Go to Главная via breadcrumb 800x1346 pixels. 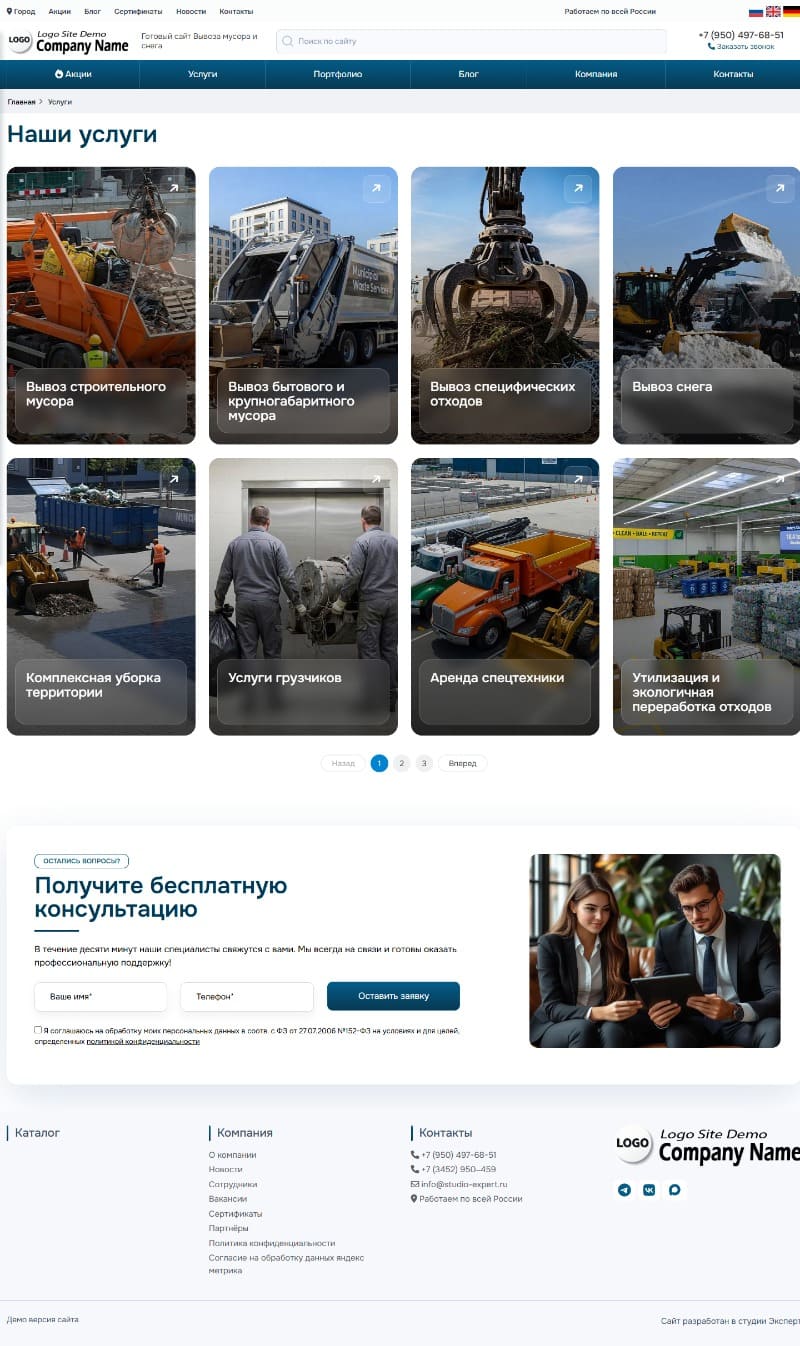click(x=21, y=102)
